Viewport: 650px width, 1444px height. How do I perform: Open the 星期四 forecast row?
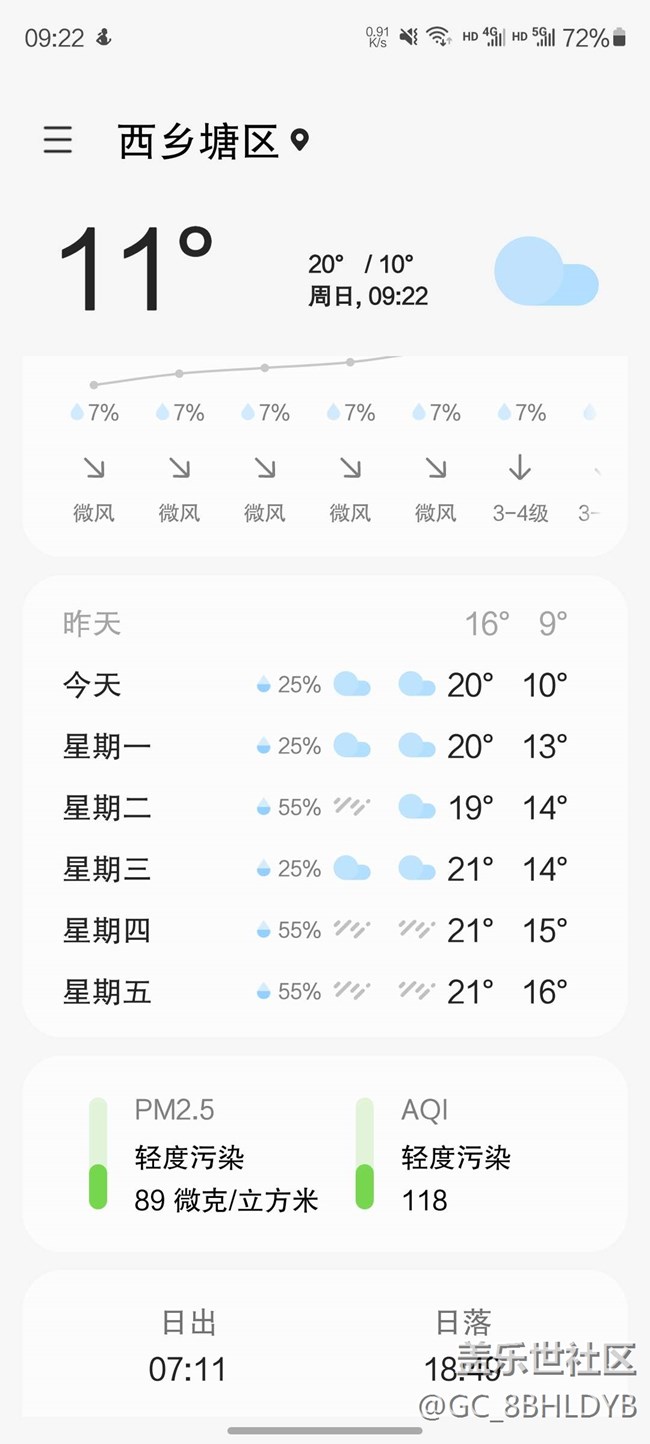click(x=325, y=930)
